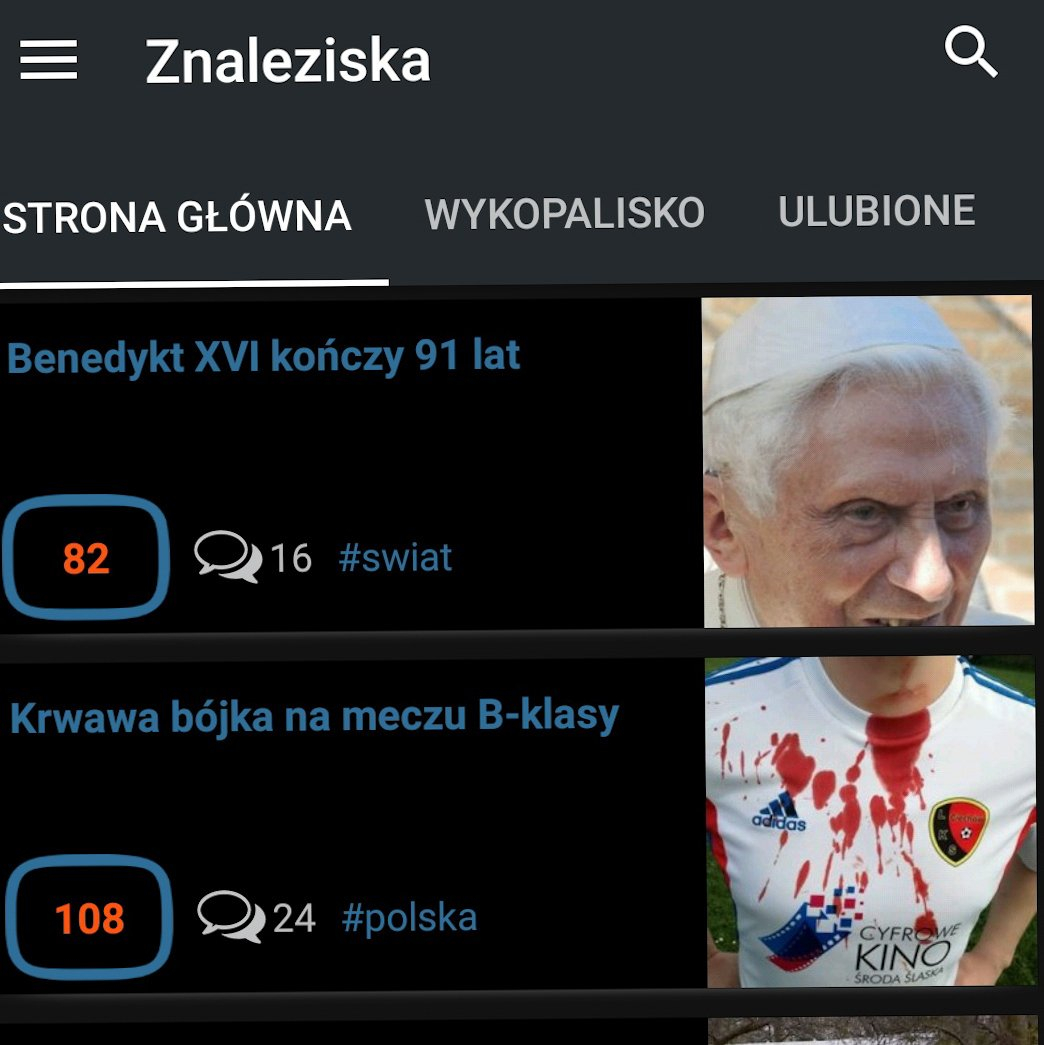The image size is (1044, 1045).
Task: Select the #polska tag
Action: click(x=410, y=917)
